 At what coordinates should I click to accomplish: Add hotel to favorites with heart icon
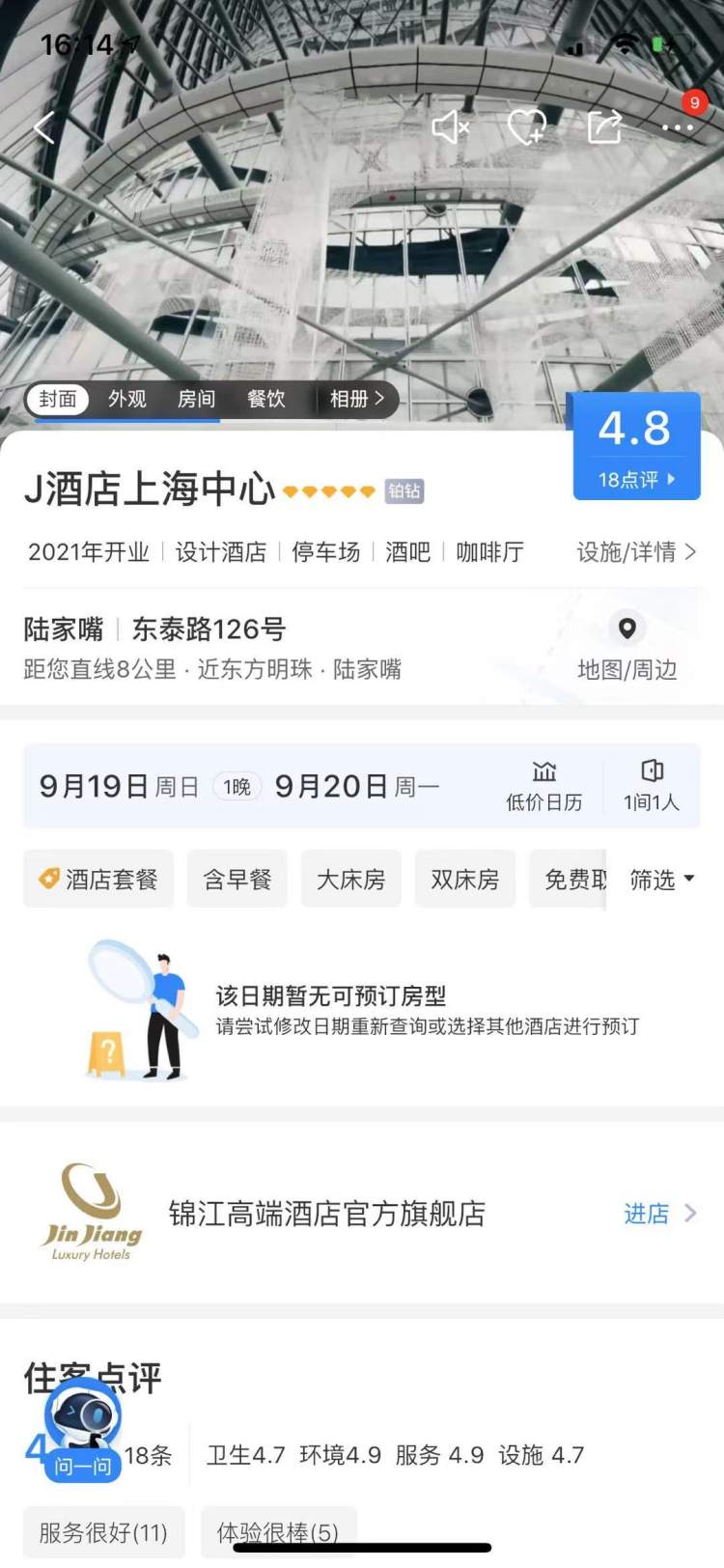(x=527, y=126)
